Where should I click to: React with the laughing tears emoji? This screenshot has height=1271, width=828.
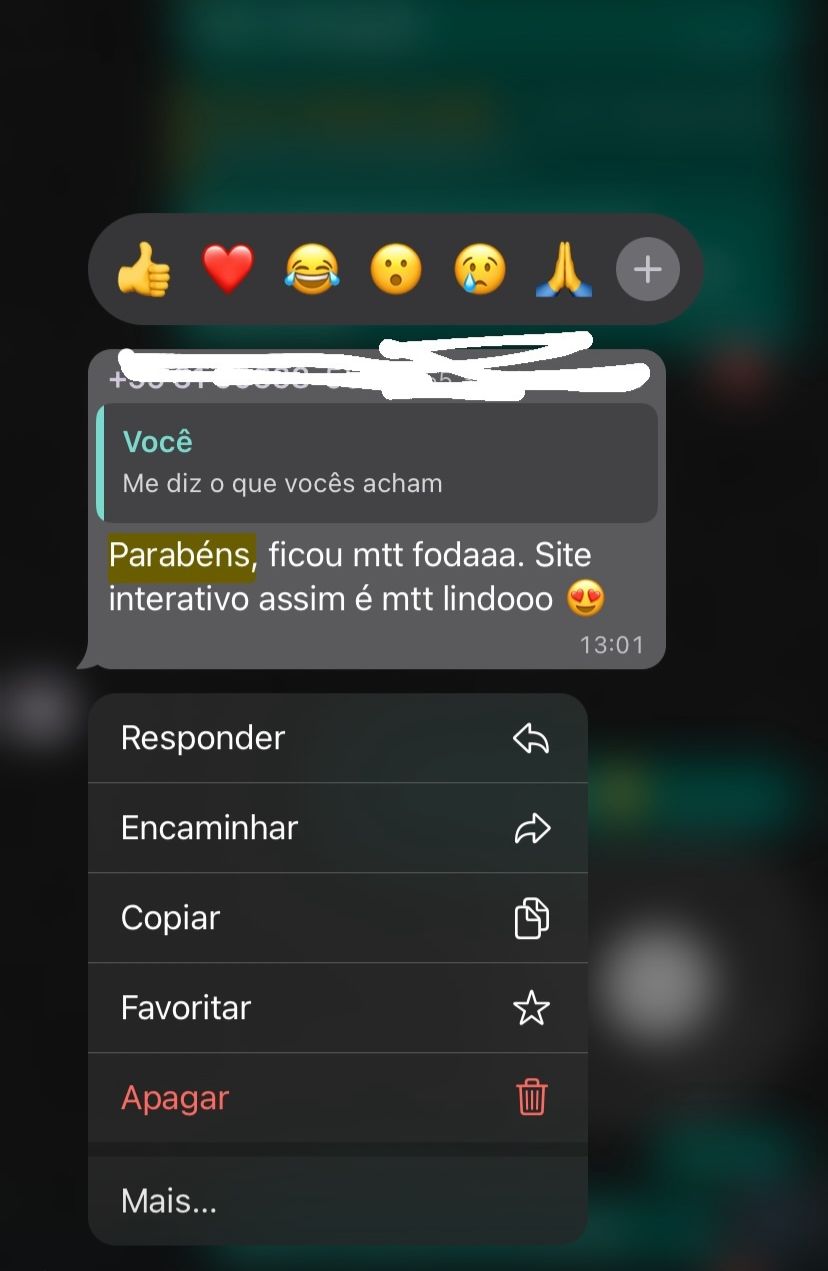click(312, 270)
